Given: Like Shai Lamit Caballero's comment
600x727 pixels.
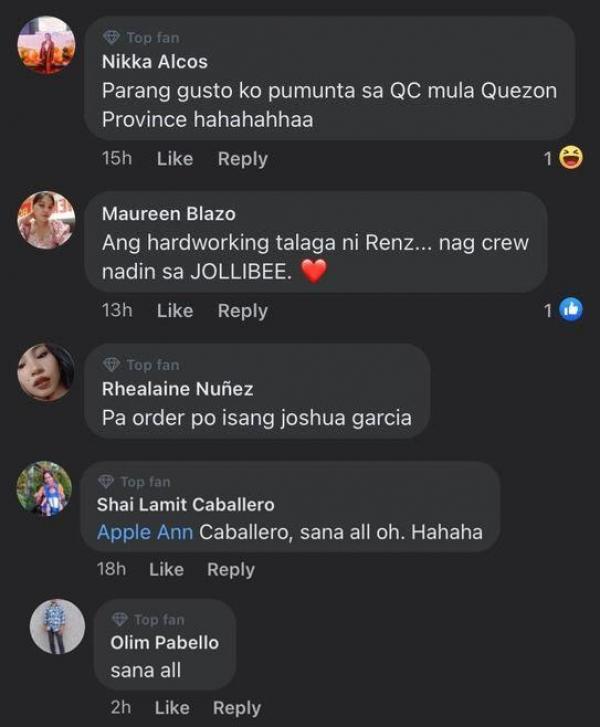Looking at the screenshot, I should 166,569.
